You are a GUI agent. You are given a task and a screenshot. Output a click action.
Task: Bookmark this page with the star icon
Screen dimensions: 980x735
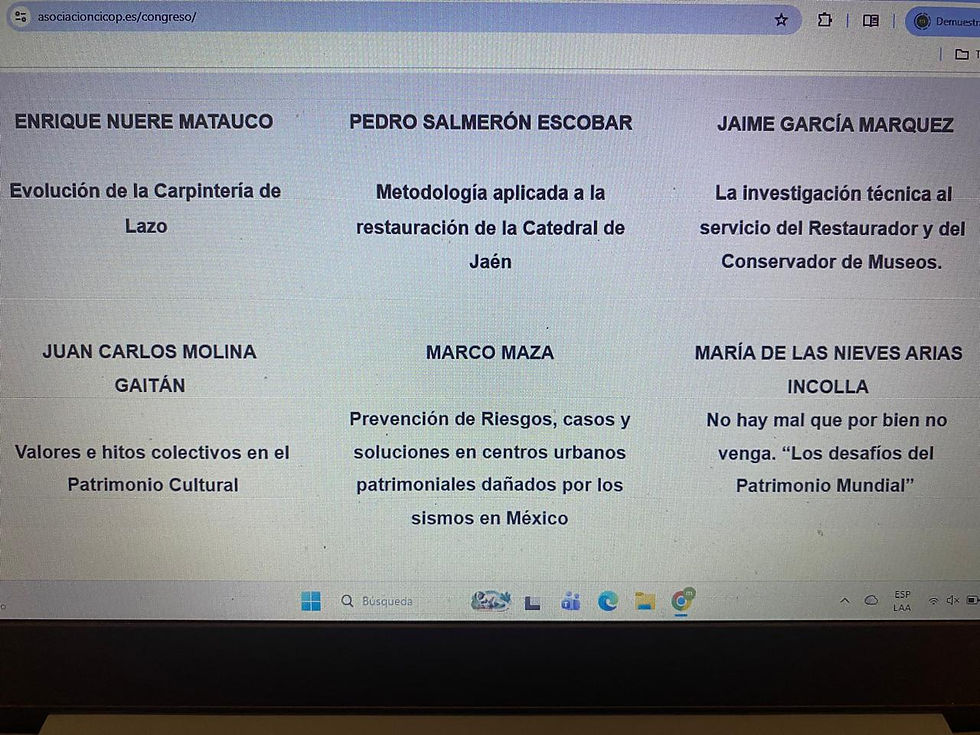tap(781, 20)
